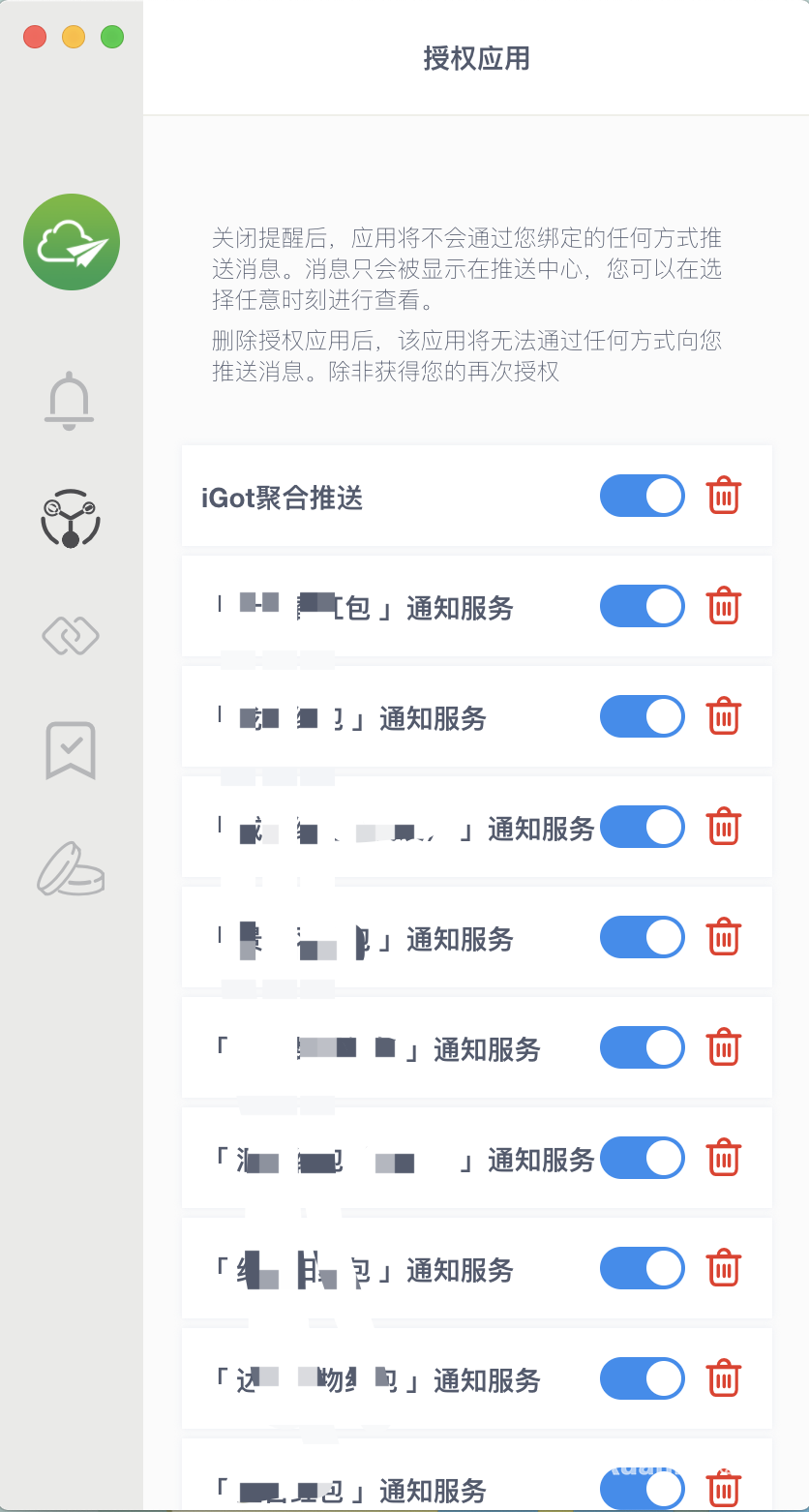Open the authorized apps sidebar icon
Screen dimensions: 809x1512
71,519
